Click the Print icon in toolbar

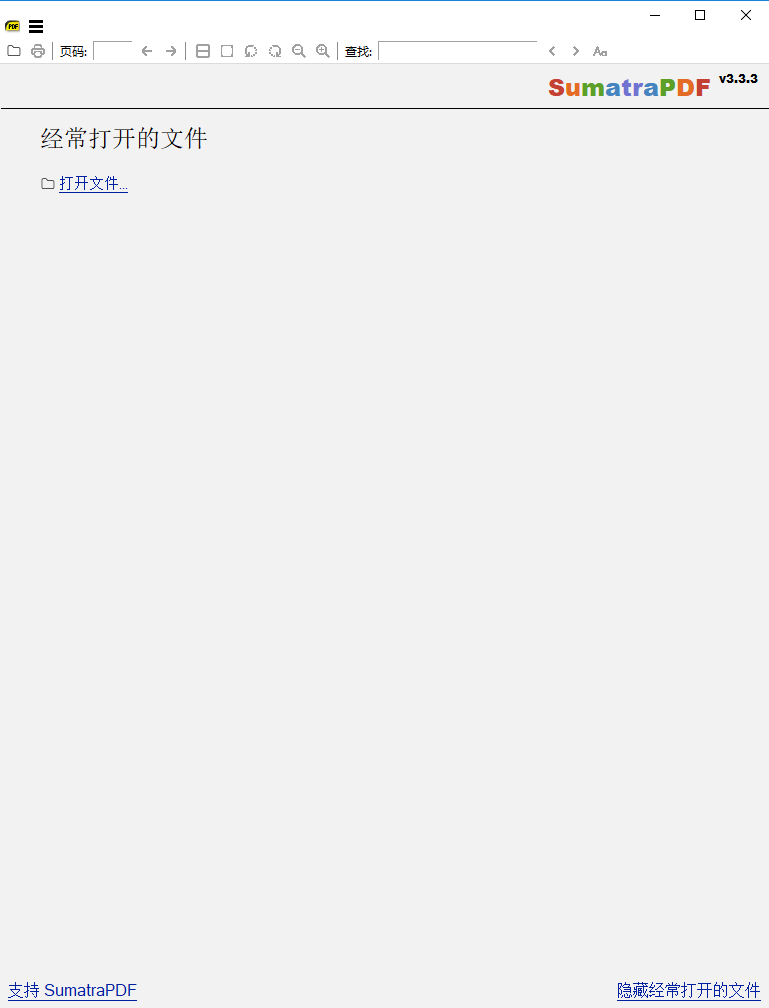tap(37, 51)
